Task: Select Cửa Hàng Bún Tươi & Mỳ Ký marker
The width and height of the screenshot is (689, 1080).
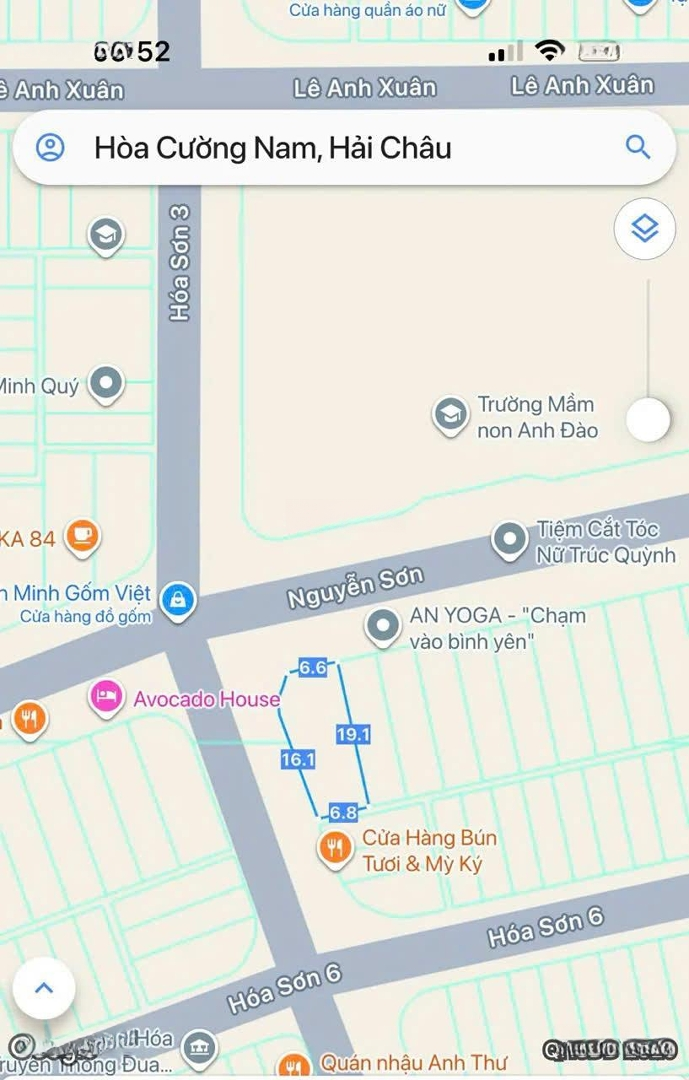Action: (x=335, y=848)
